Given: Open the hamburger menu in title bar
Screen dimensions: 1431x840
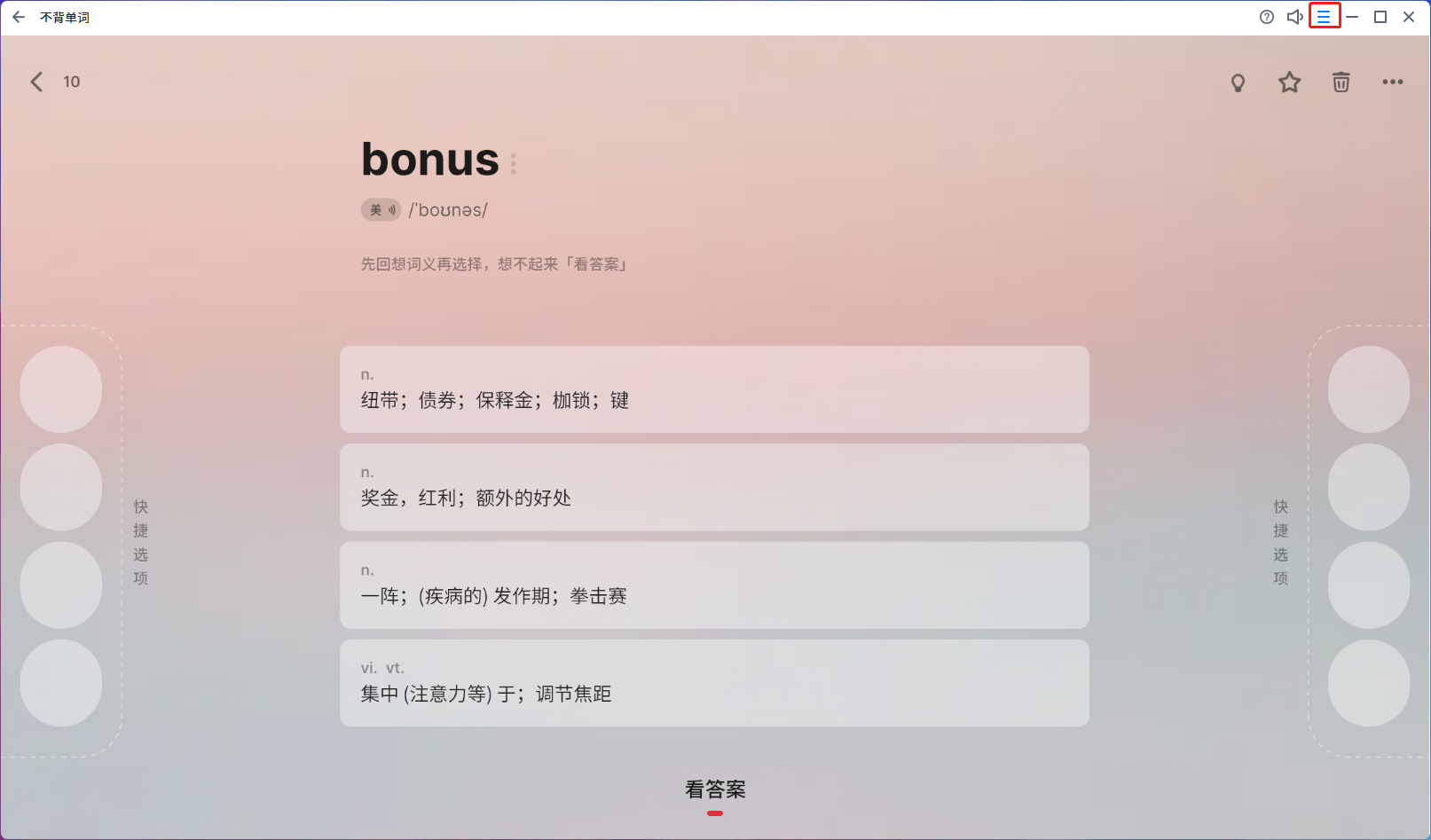Looking at the screenshot, I should (1324, 17).
